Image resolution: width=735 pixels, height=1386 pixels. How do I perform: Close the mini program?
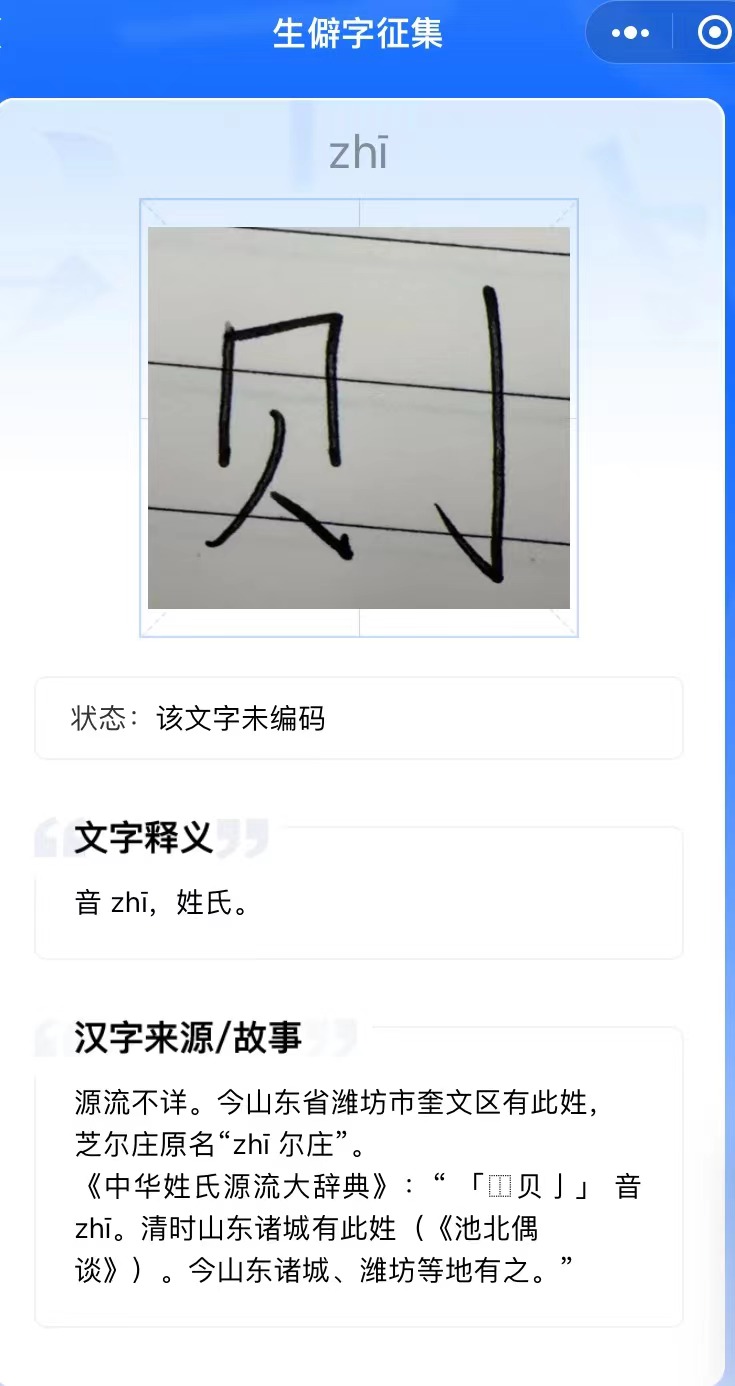(714, 34)
